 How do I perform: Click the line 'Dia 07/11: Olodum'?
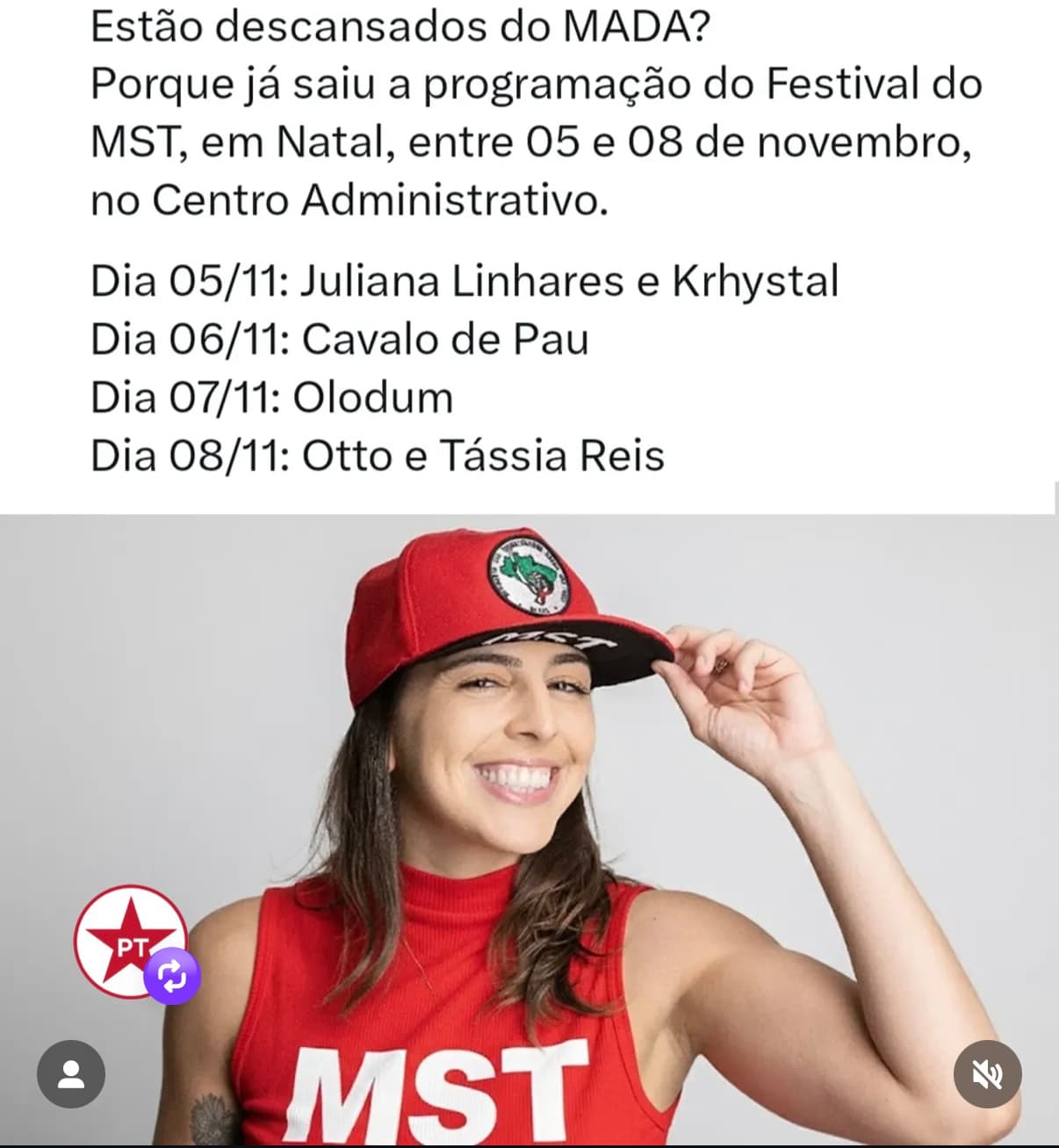pyautogui.click(x=270, y=397)
